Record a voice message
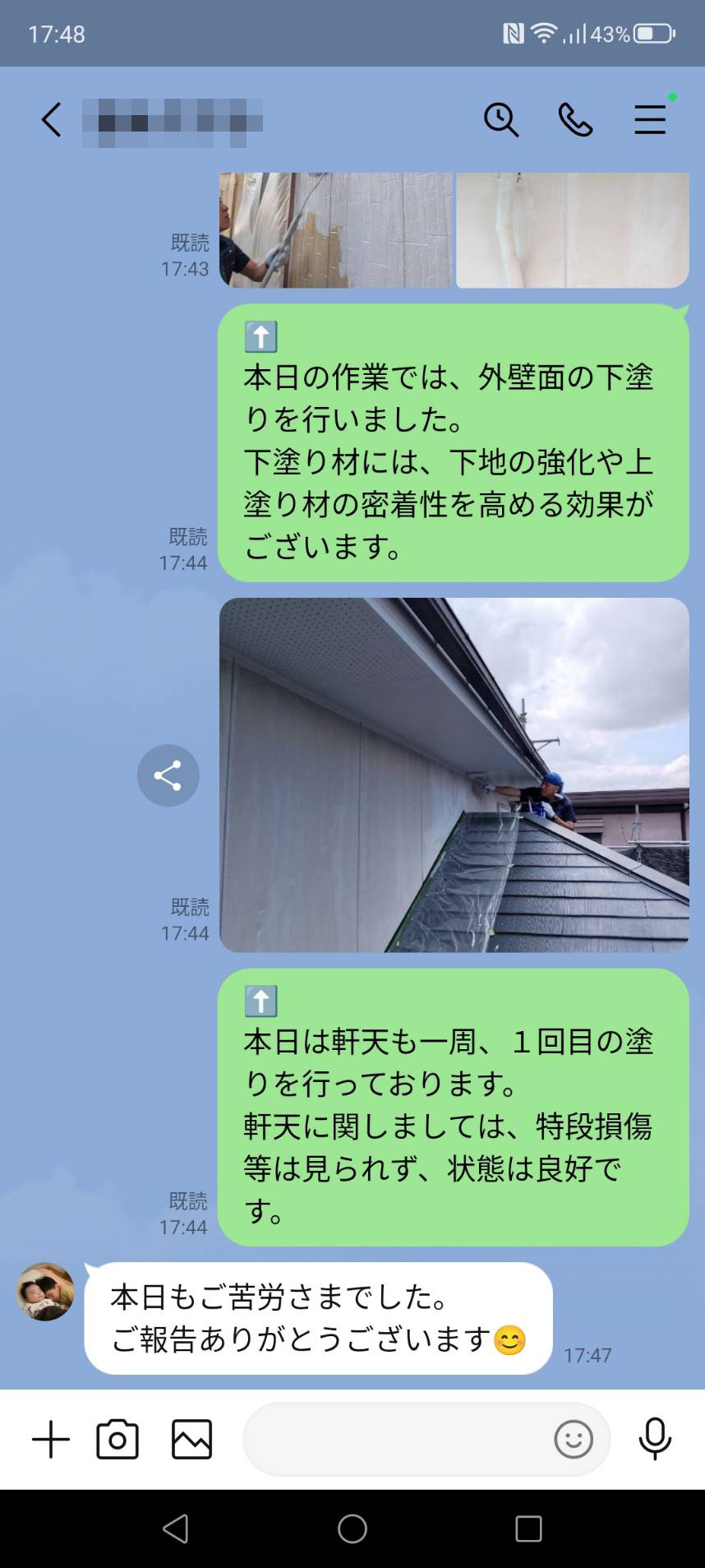The height and width of the screenshot is (1568, 705). coord(655,1440)
